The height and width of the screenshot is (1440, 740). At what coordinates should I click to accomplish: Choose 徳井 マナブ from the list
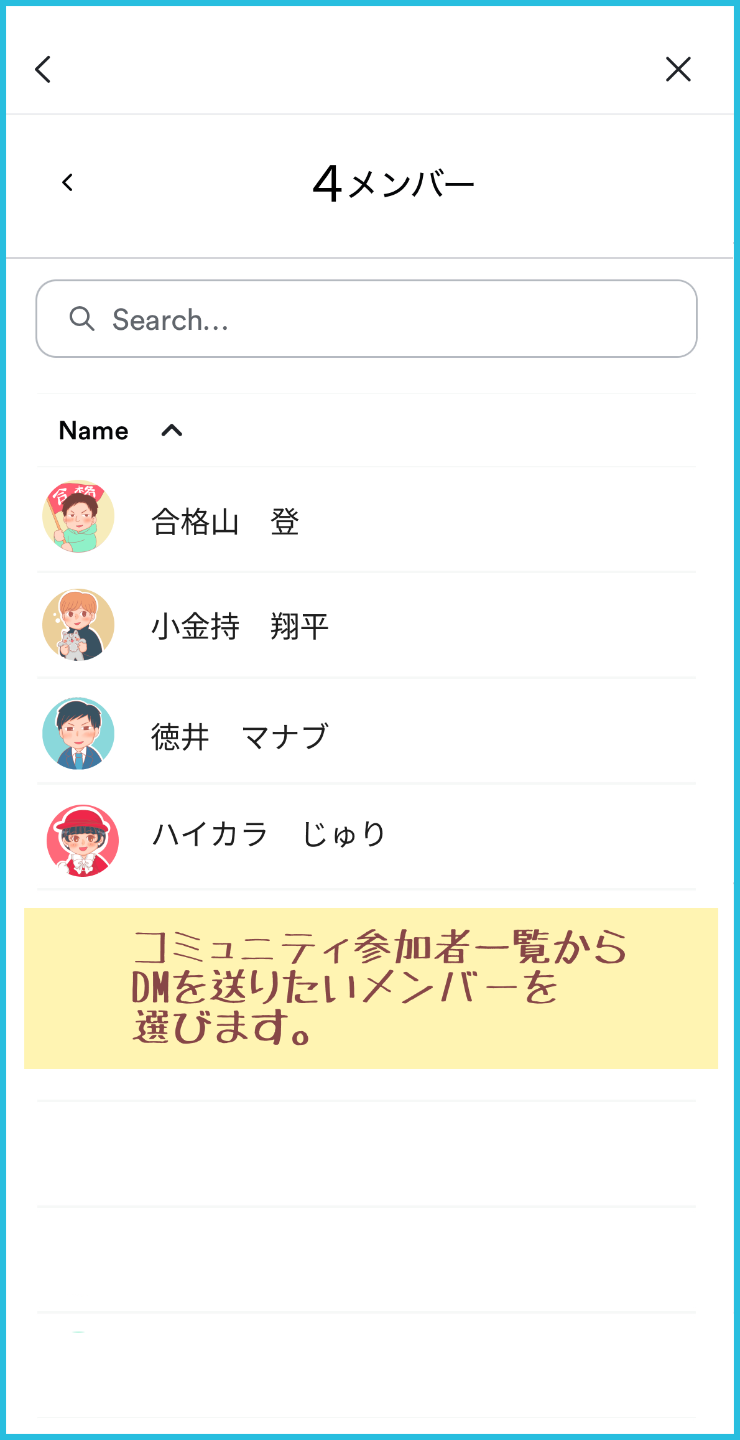pos(240,737)
